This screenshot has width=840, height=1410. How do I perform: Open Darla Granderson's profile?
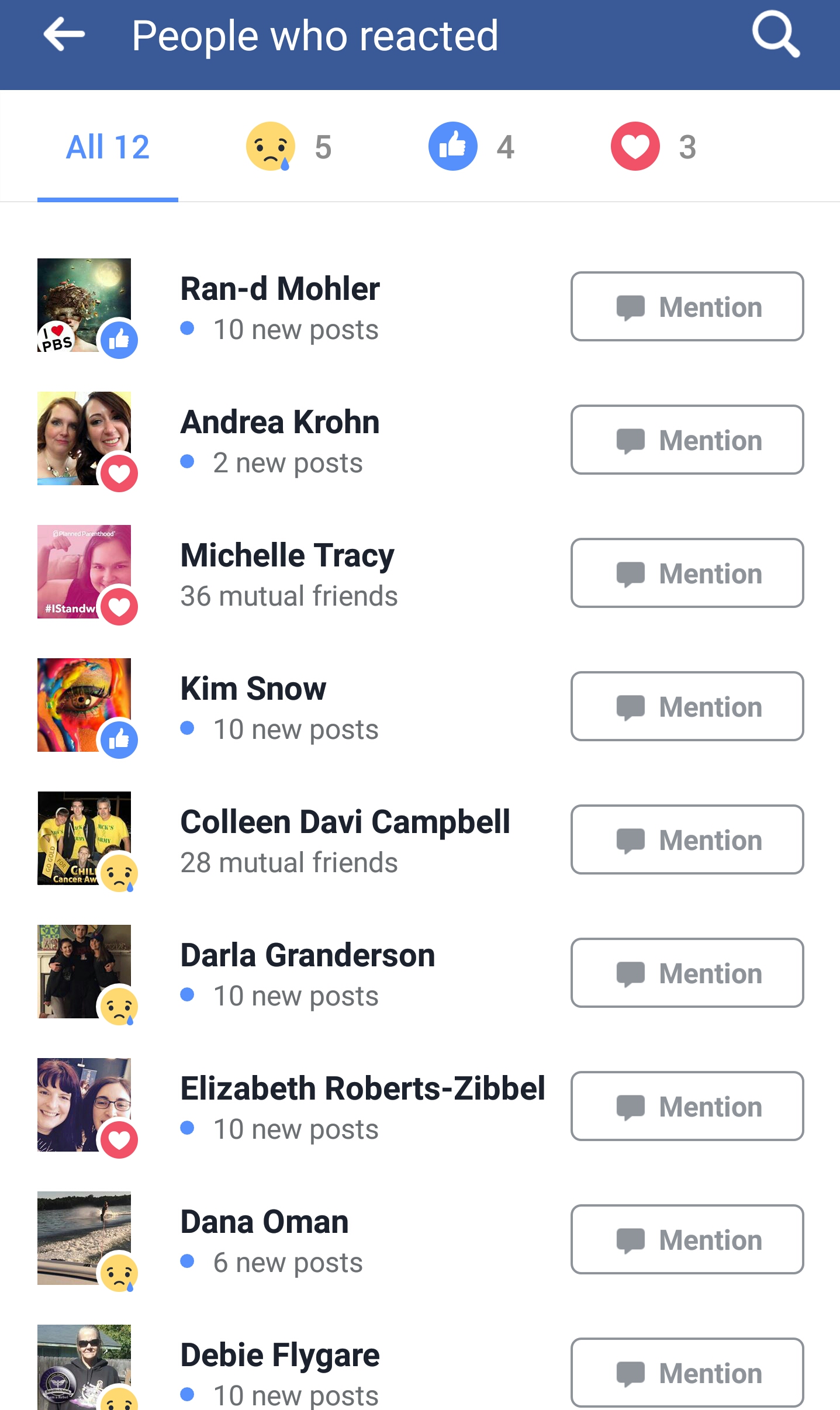tap(307, 956)
